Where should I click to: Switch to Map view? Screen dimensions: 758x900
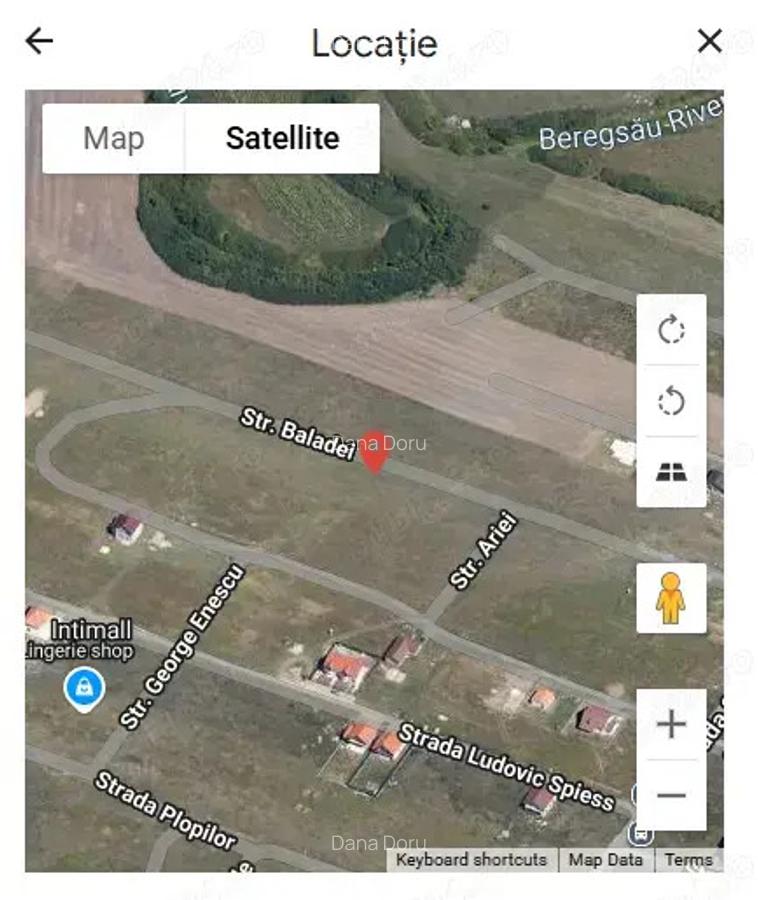[x=113, y=138]
